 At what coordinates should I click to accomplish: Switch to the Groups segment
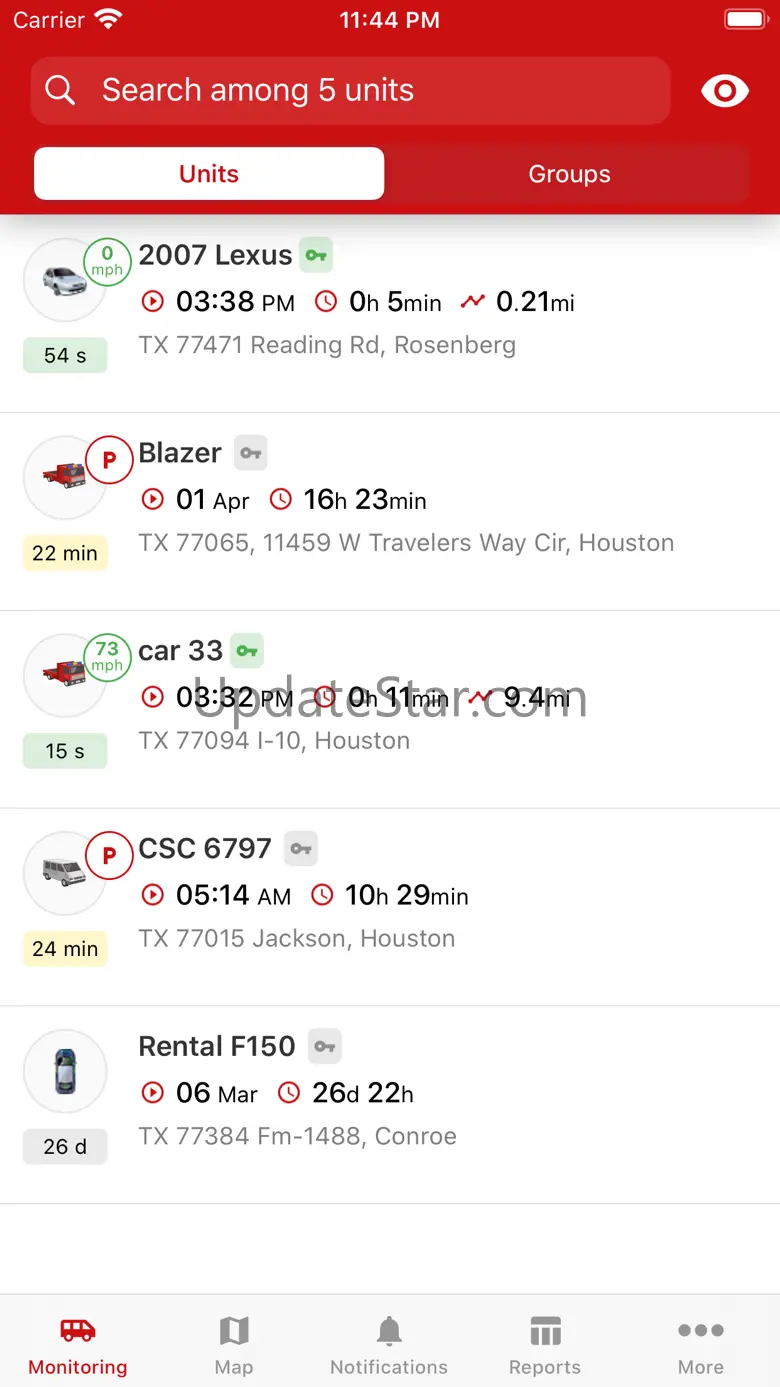coord(569,174)
